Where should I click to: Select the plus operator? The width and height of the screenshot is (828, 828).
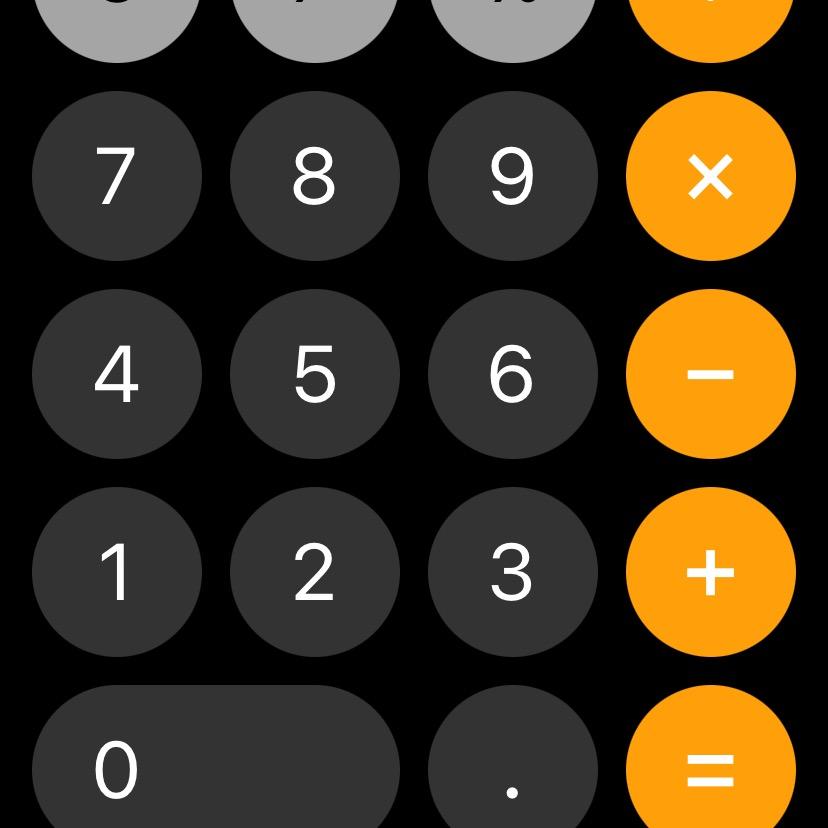pyautogui.click(x=711, y=572)
